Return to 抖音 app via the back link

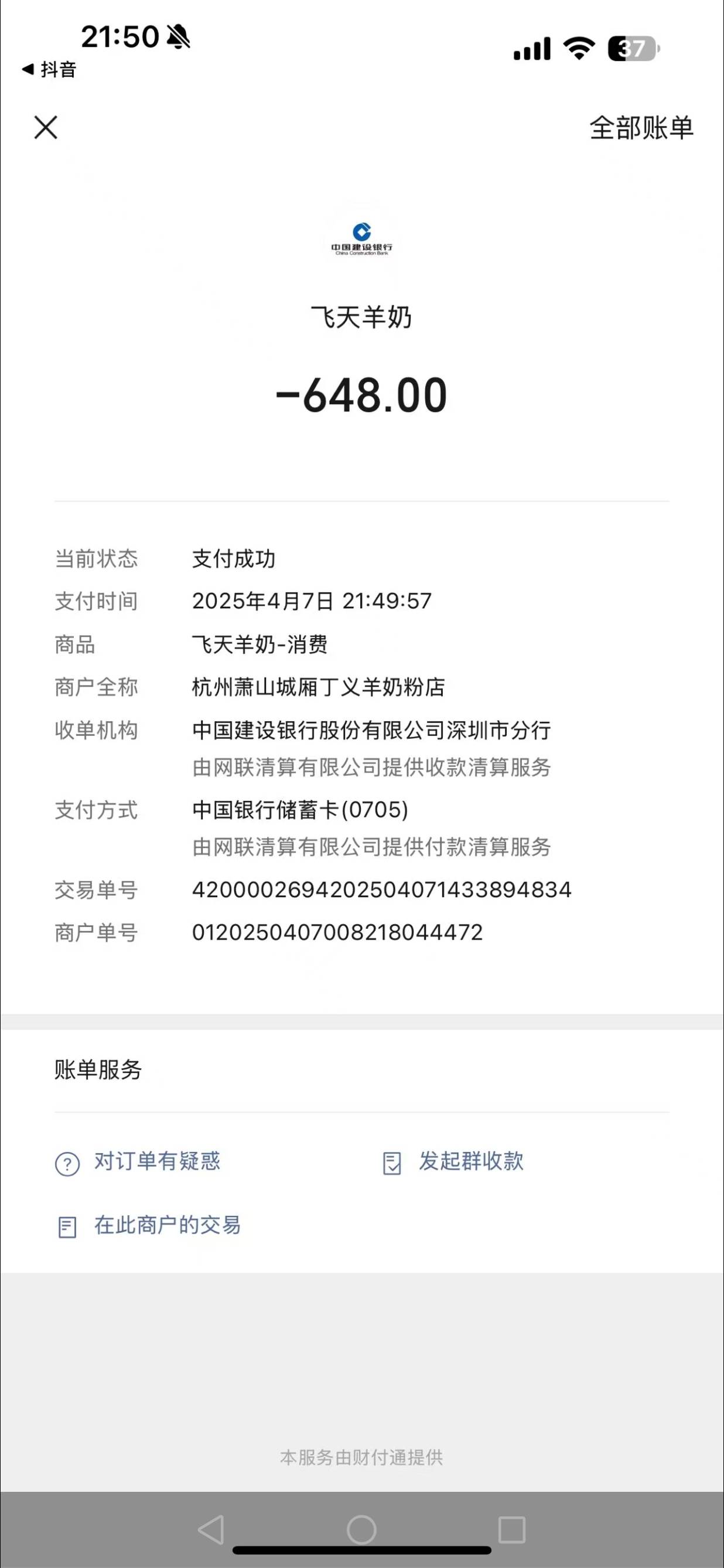point(49,69)
